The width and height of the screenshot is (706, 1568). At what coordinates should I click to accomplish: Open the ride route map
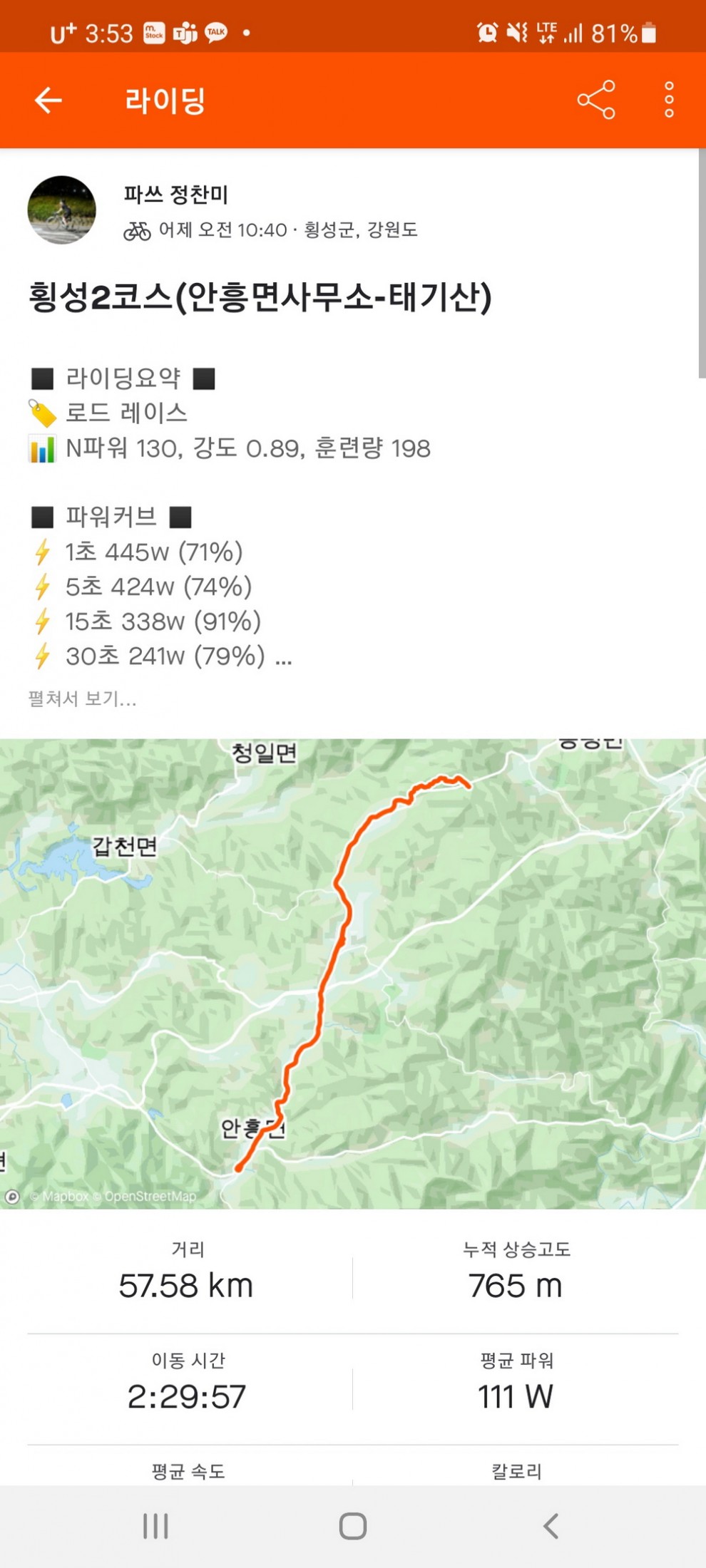353,973
